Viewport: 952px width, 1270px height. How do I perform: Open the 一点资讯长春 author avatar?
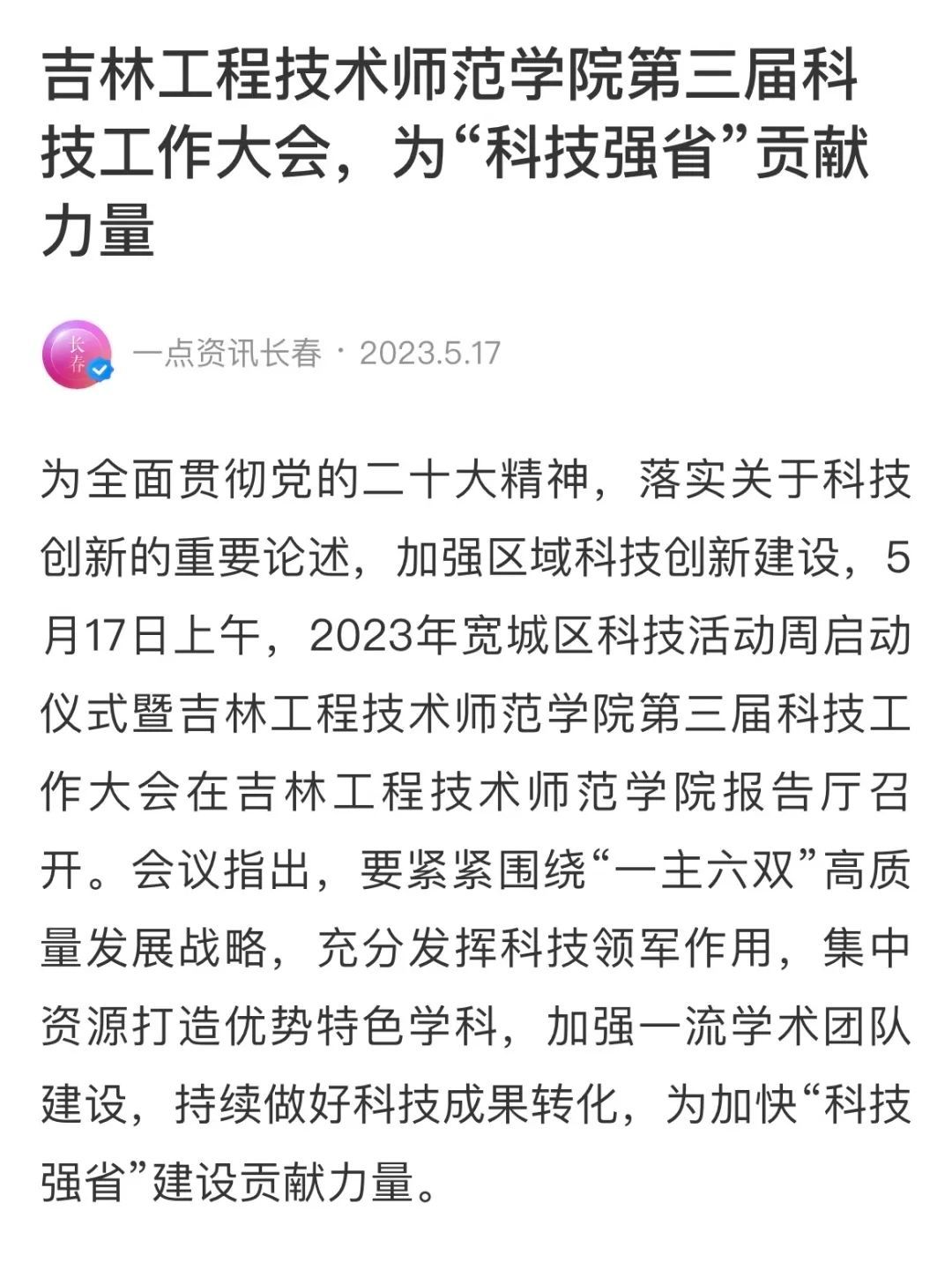tap(78, 355)
